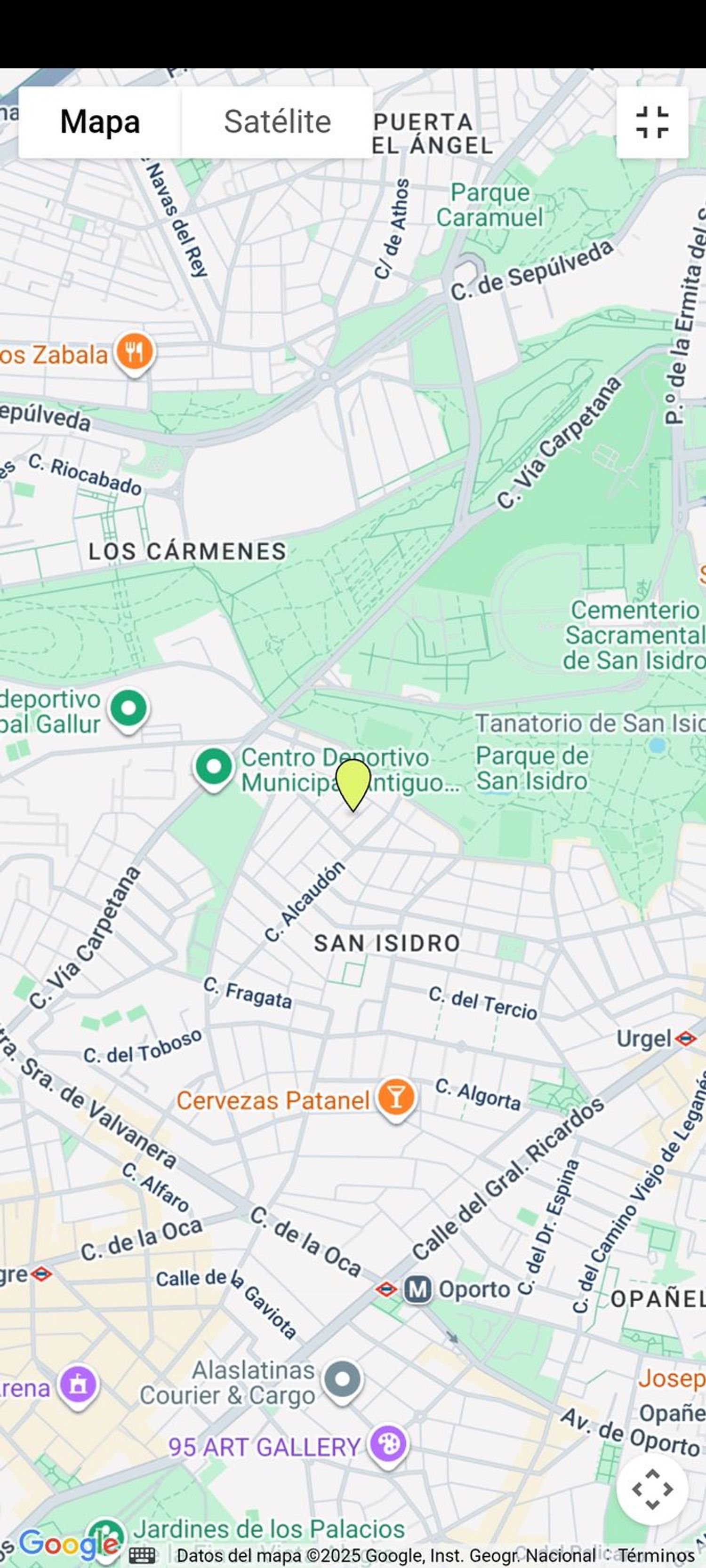The width and height of the screenshot is (706, 1568).
Task: Tap the Oporto metro station icon
Action: click(418, 1289)
